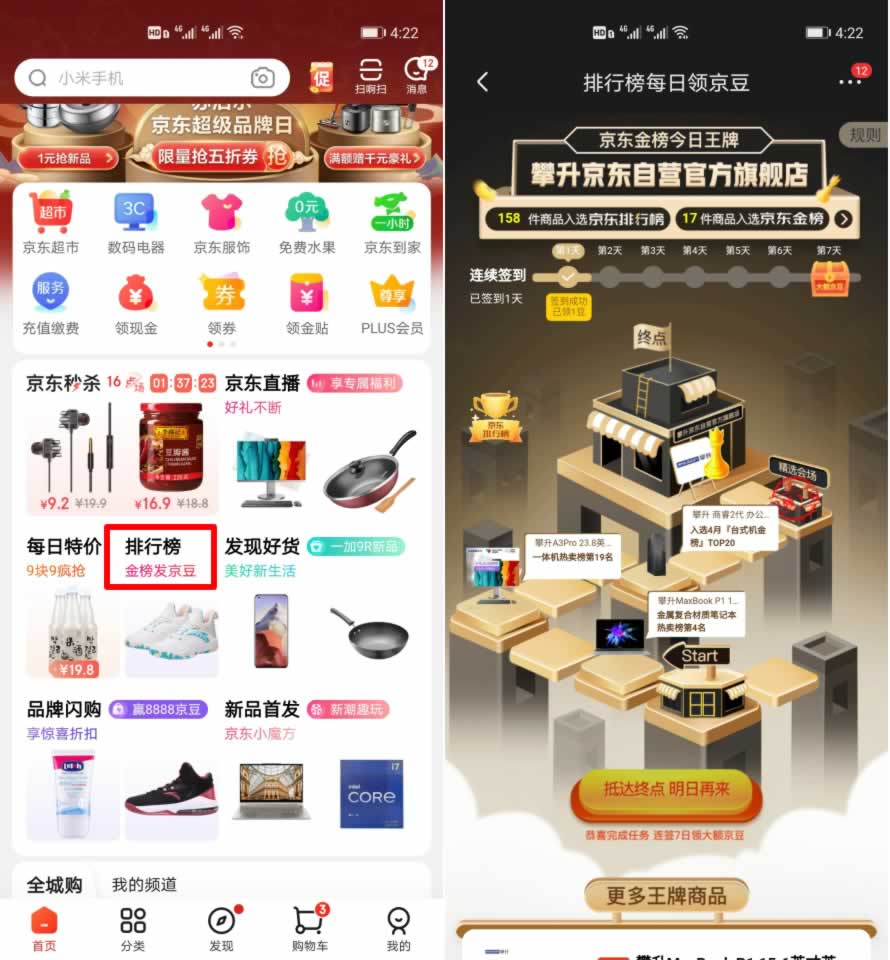Open the 京东秒杀 flash sale section

click(x=63, y=383)
